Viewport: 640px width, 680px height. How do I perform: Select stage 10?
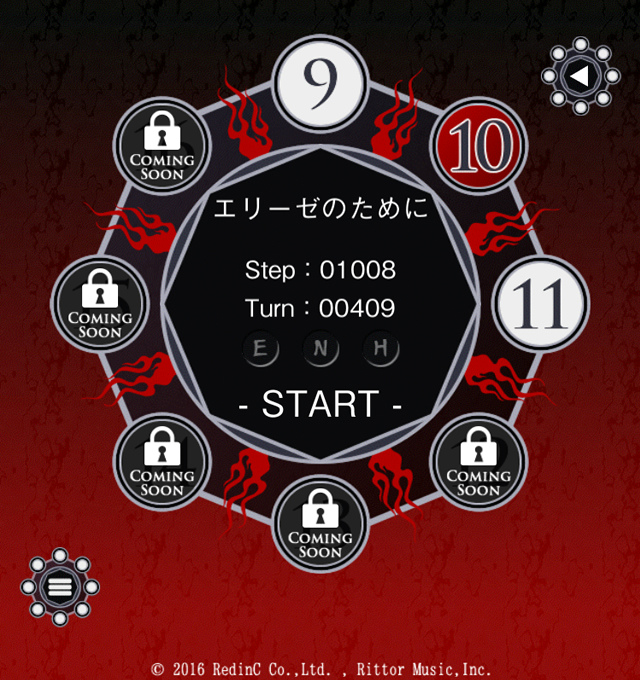click(478, 147)
